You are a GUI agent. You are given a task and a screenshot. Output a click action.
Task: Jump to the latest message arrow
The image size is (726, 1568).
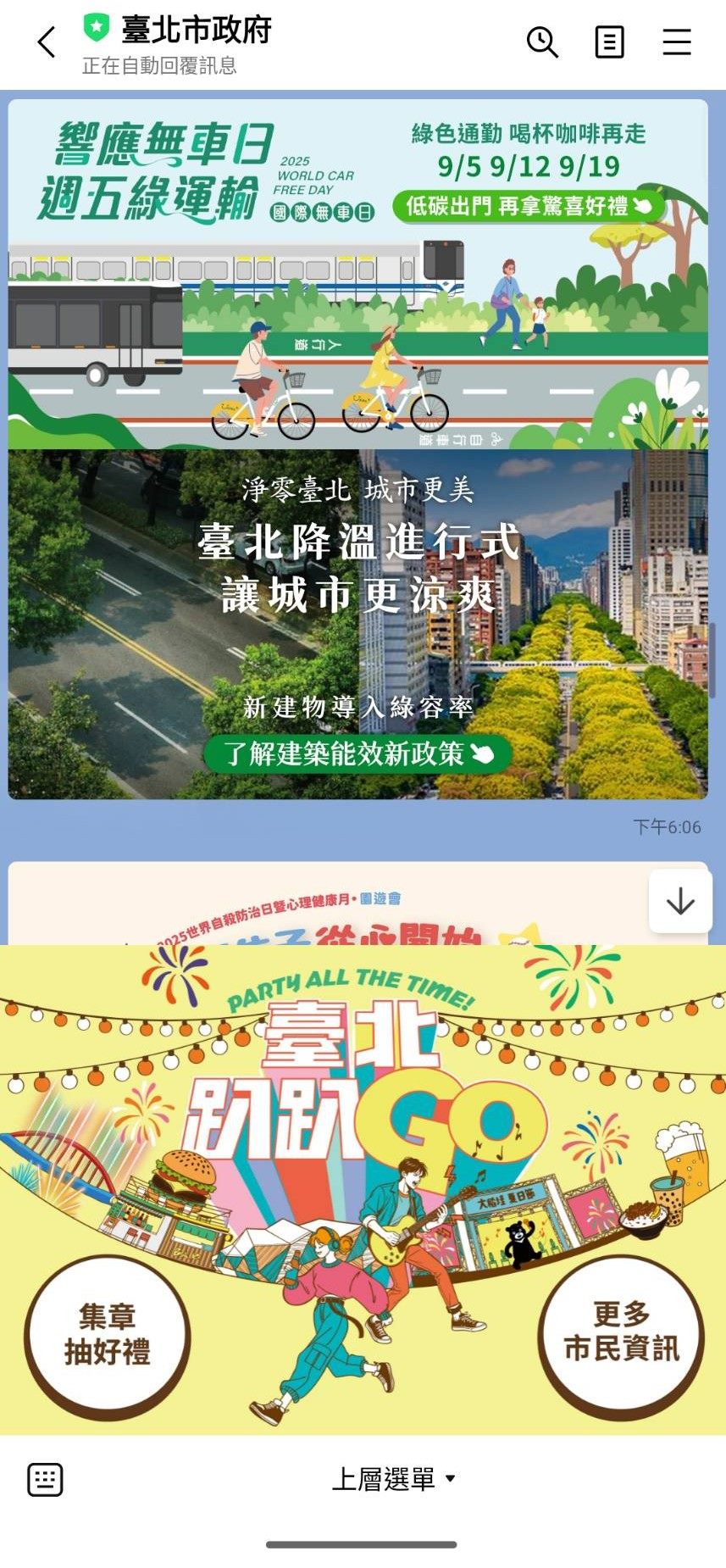tap(680, 902)
